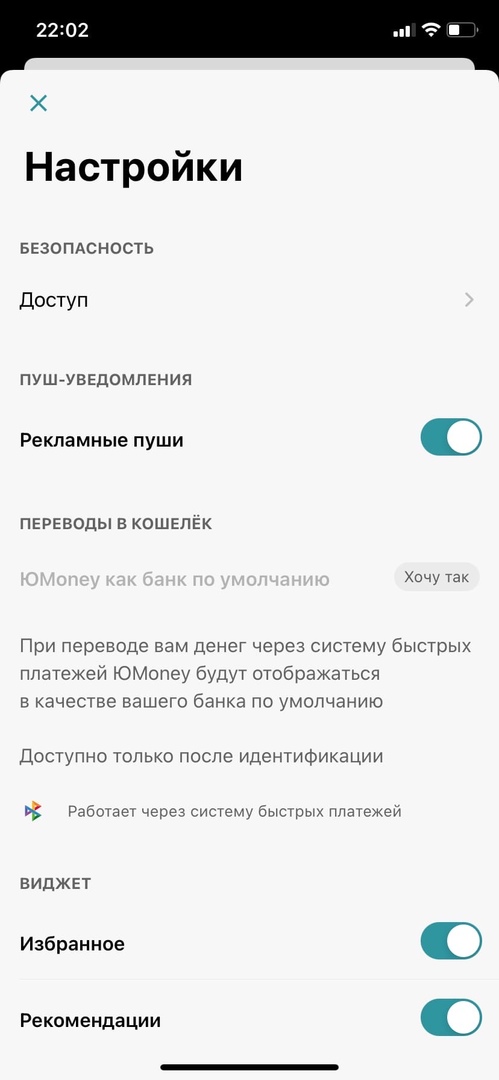Tap the Хочу так button
Viewport: 499px width, 1080px height.
pyautogui.click(x=436, y=577)
